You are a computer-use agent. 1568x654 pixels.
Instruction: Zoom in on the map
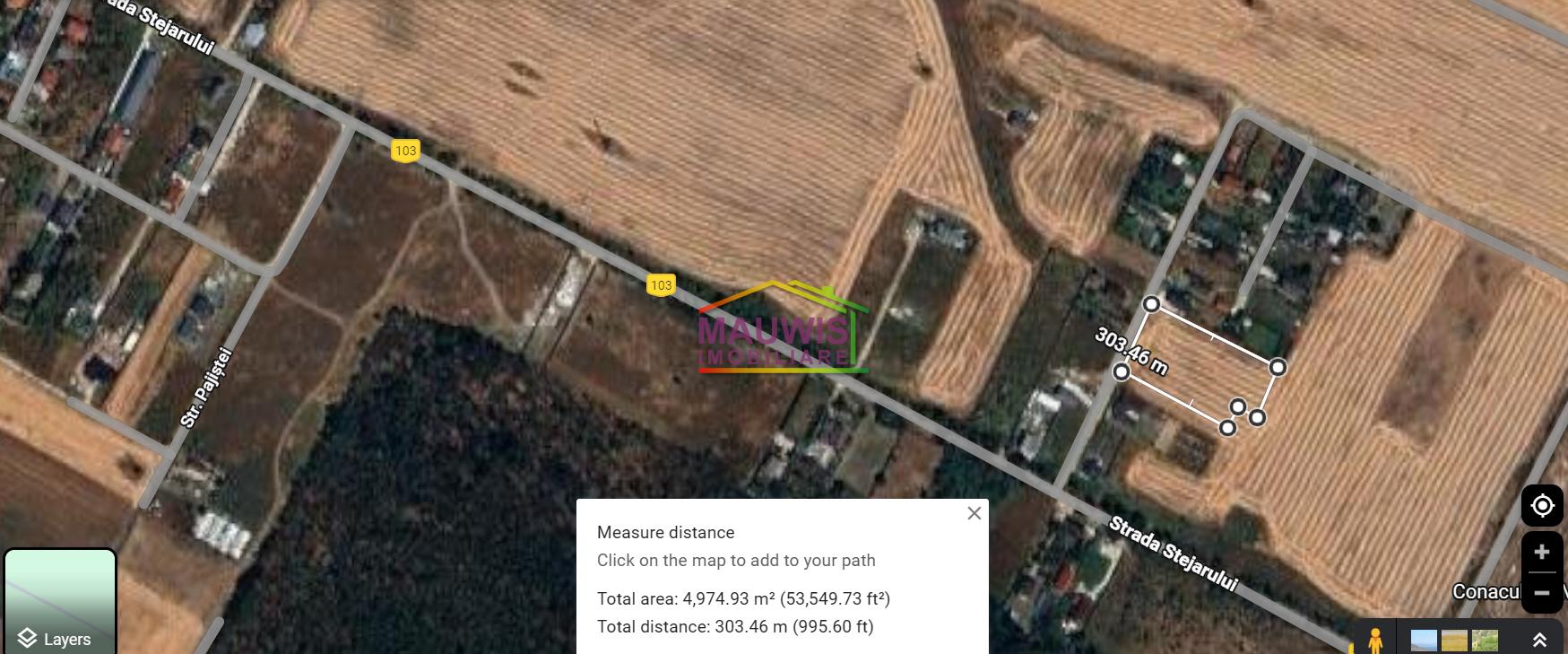tap(1542, 552)
